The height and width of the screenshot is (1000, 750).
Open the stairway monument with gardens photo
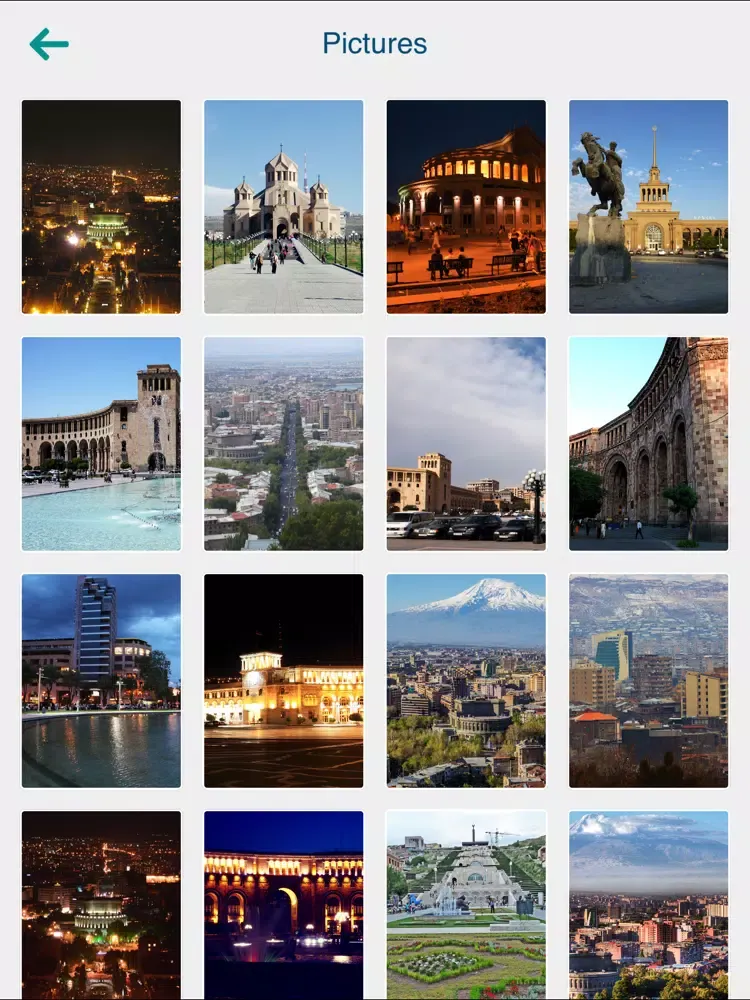(x=466, y=903)
